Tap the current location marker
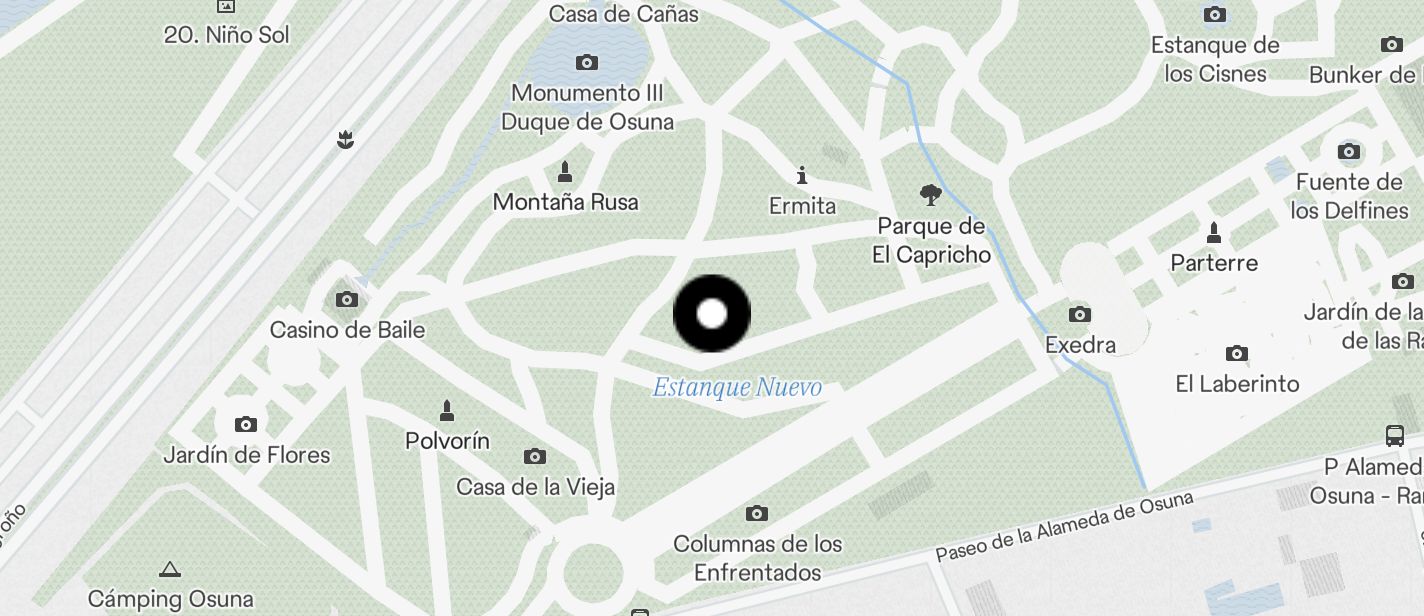Viewport: 1424px width, 616px height. 711,314
